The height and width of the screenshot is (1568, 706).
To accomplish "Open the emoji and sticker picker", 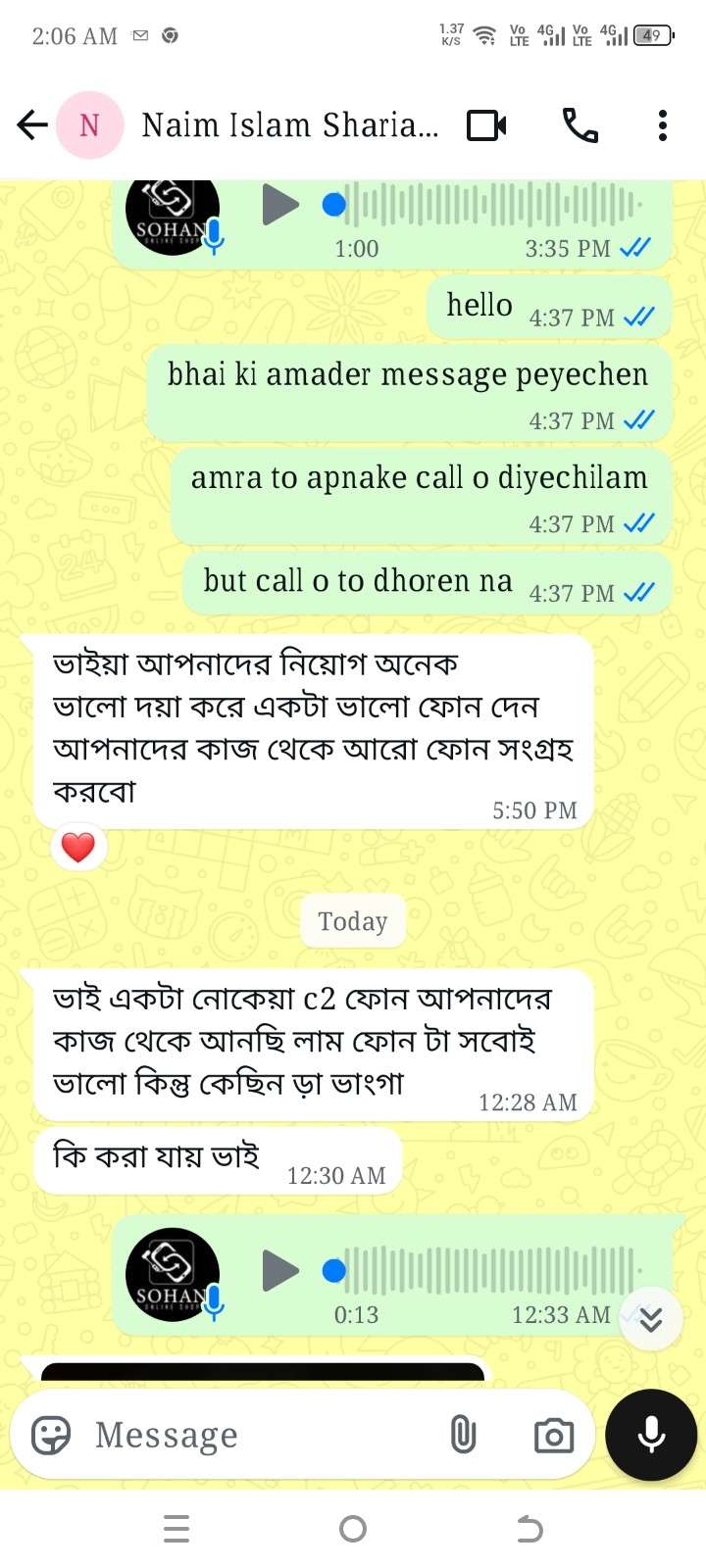I will pos(51,1436).
